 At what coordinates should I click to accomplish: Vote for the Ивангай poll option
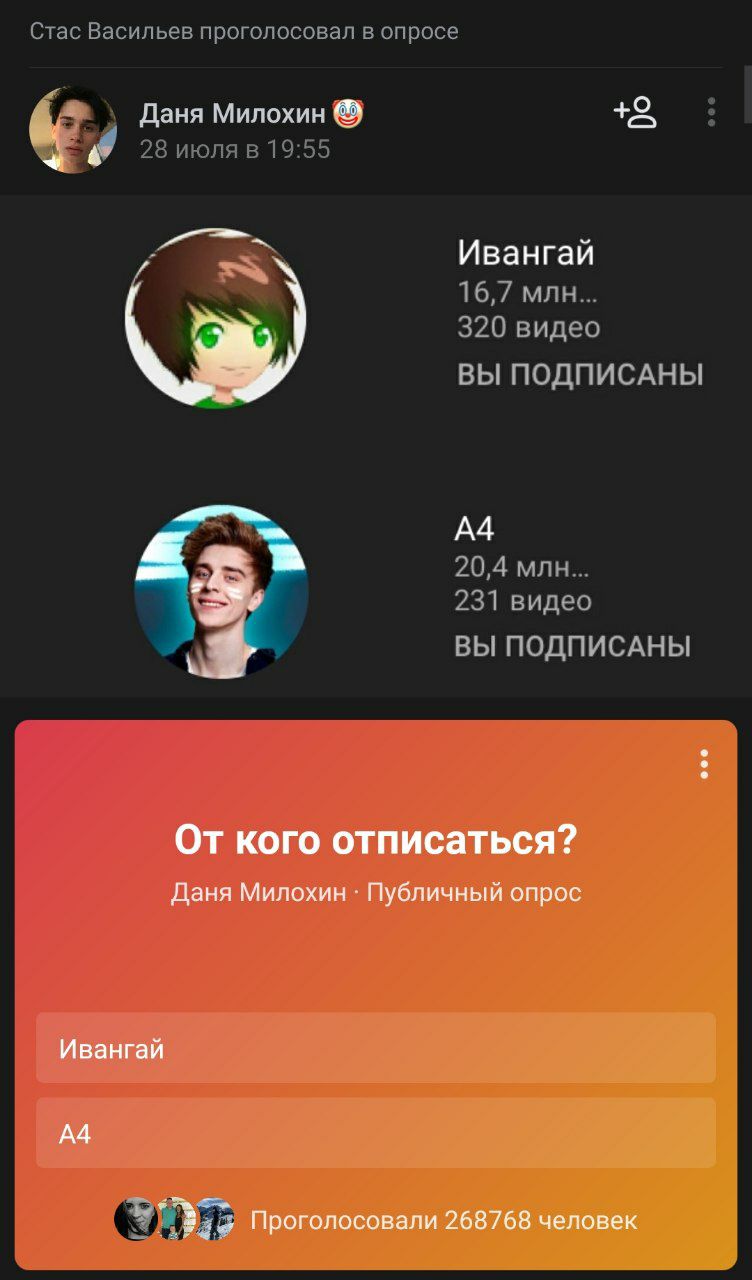coord(376,1048)
